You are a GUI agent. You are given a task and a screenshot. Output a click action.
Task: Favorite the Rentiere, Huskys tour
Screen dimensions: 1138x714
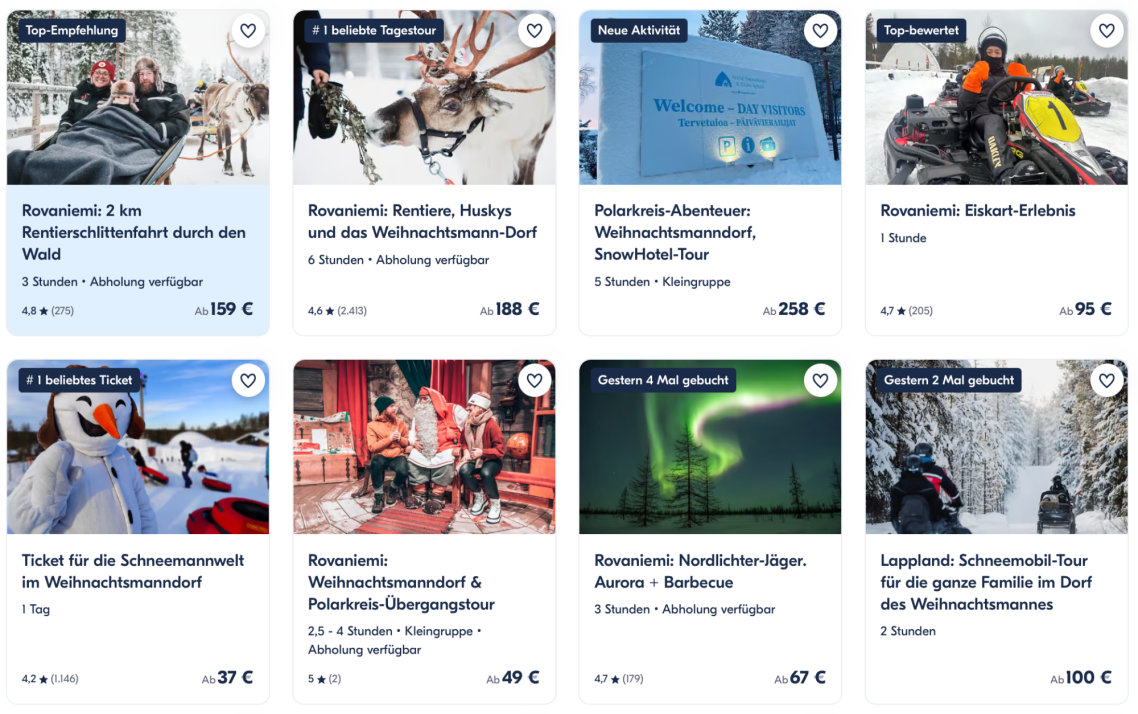pyautogui.click(x=535, y=30)
